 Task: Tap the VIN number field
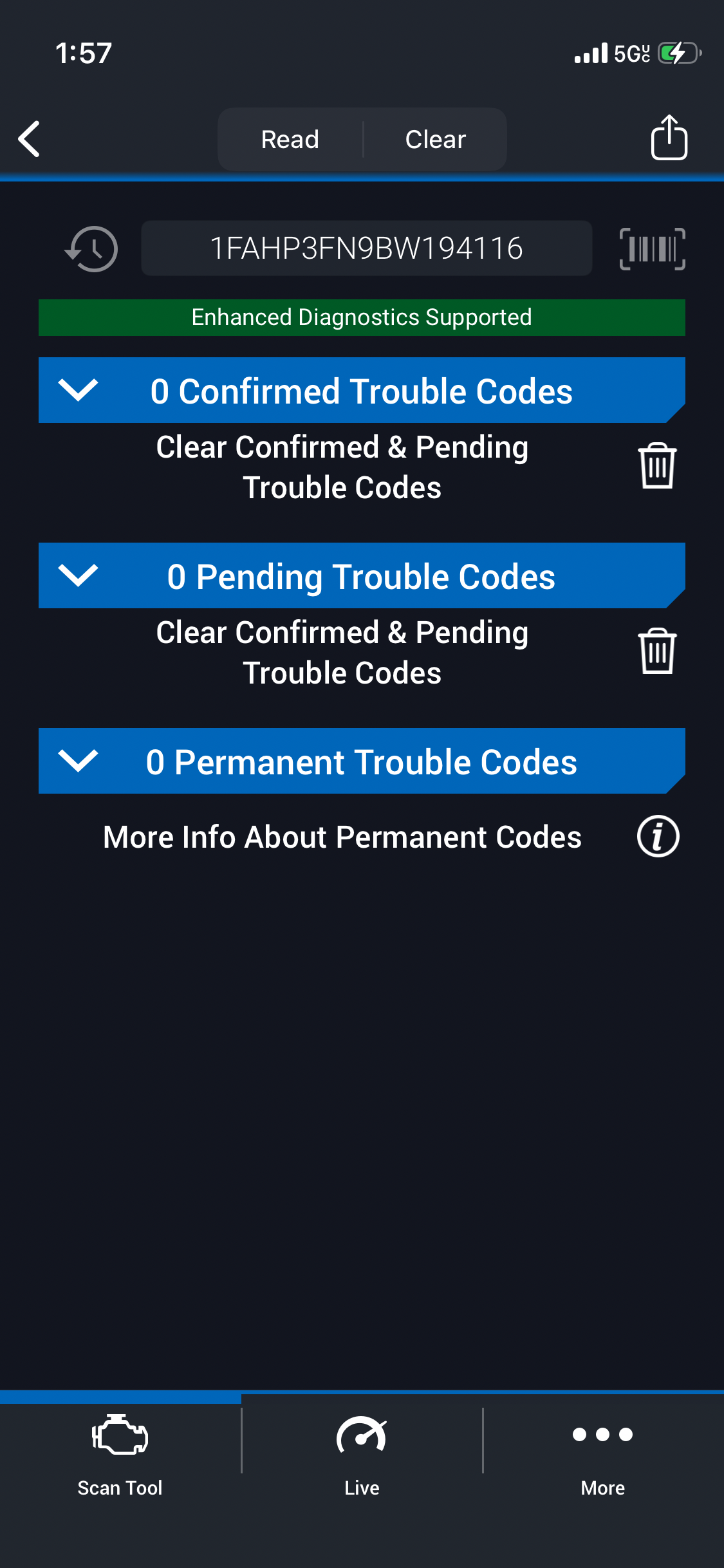point(366,248)
